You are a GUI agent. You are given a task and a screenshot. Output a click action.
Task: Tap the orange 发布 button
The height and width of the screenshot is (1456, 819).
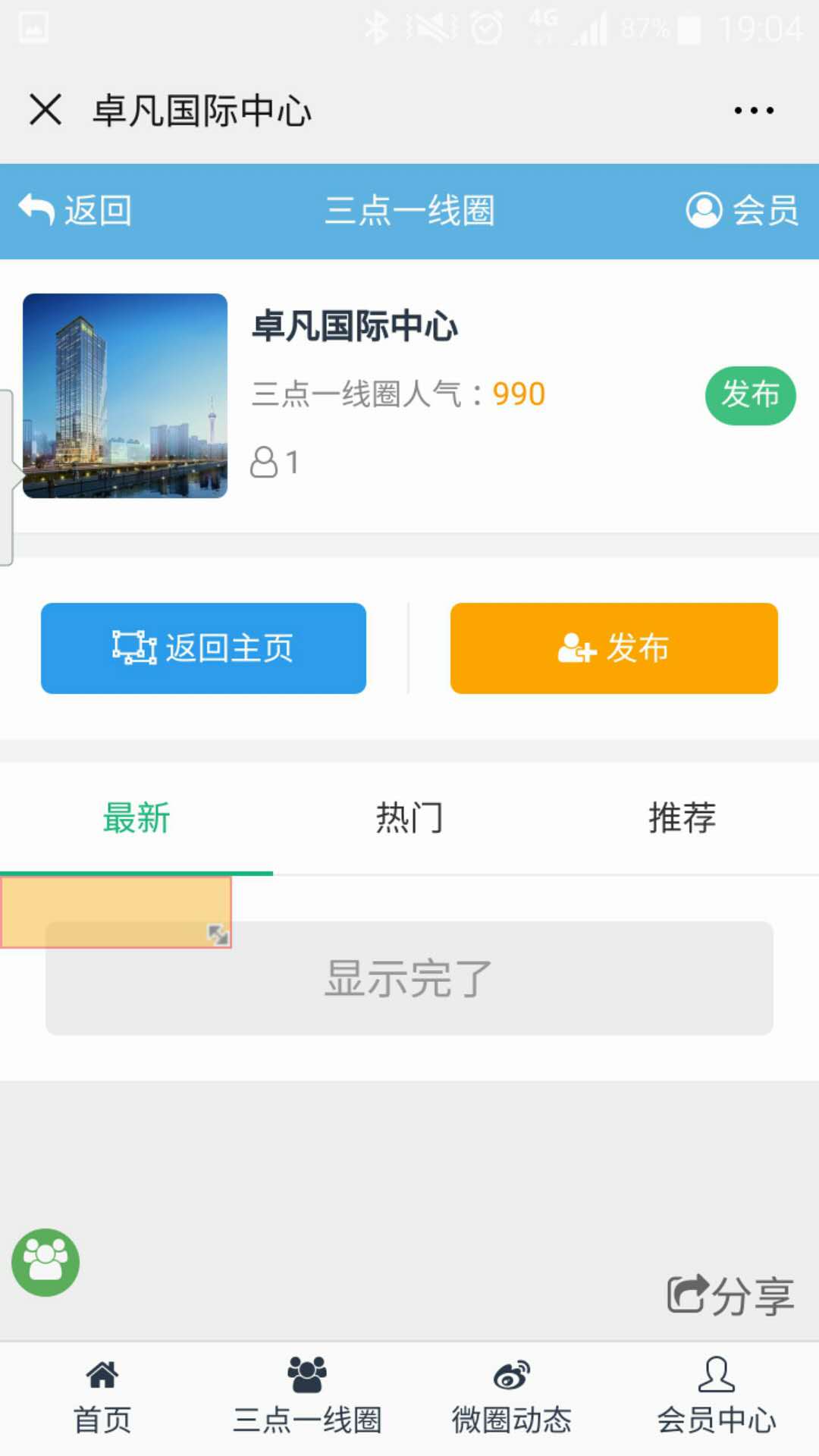click(613, 648)
